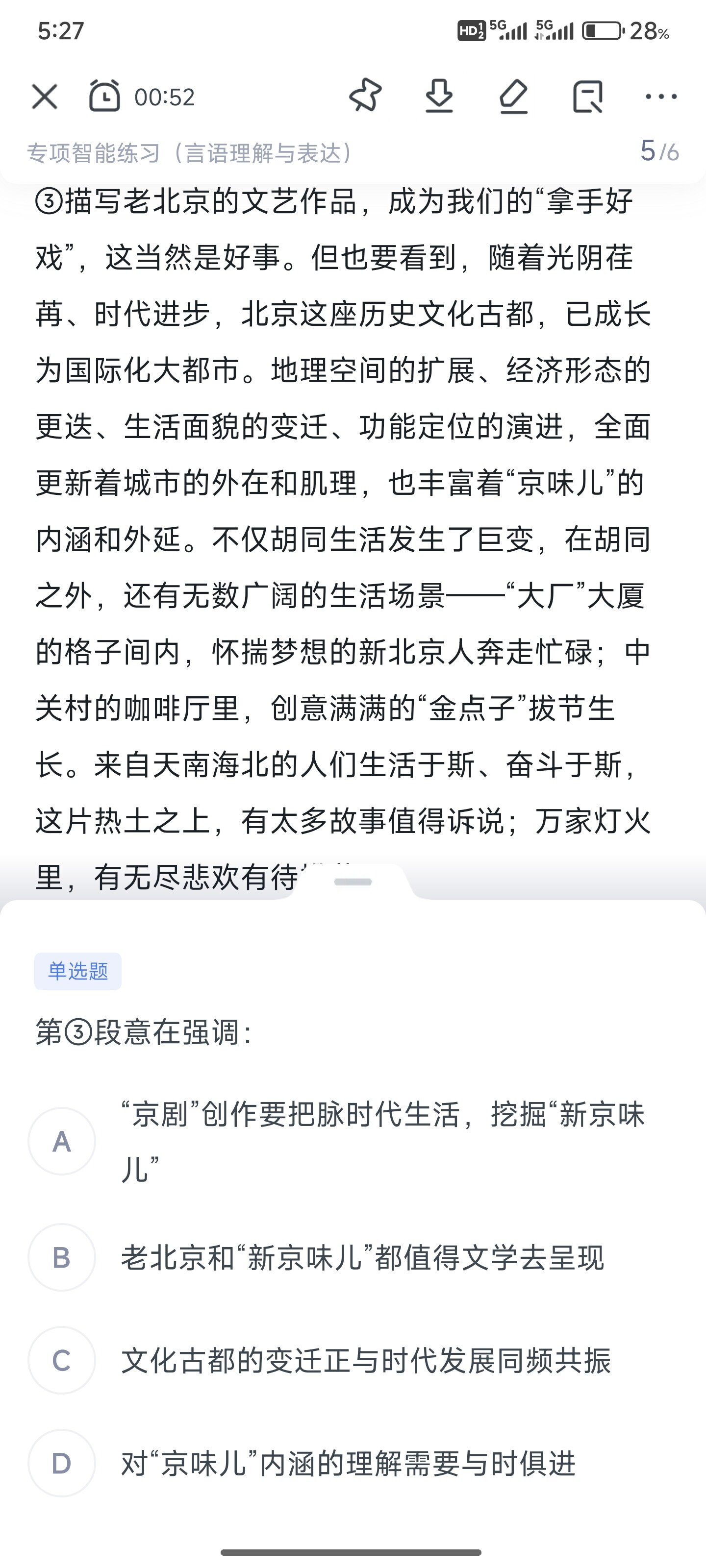Pin this question with the pushpin icon
Viewport: 706px width, 1568px height.
point(365,96)
